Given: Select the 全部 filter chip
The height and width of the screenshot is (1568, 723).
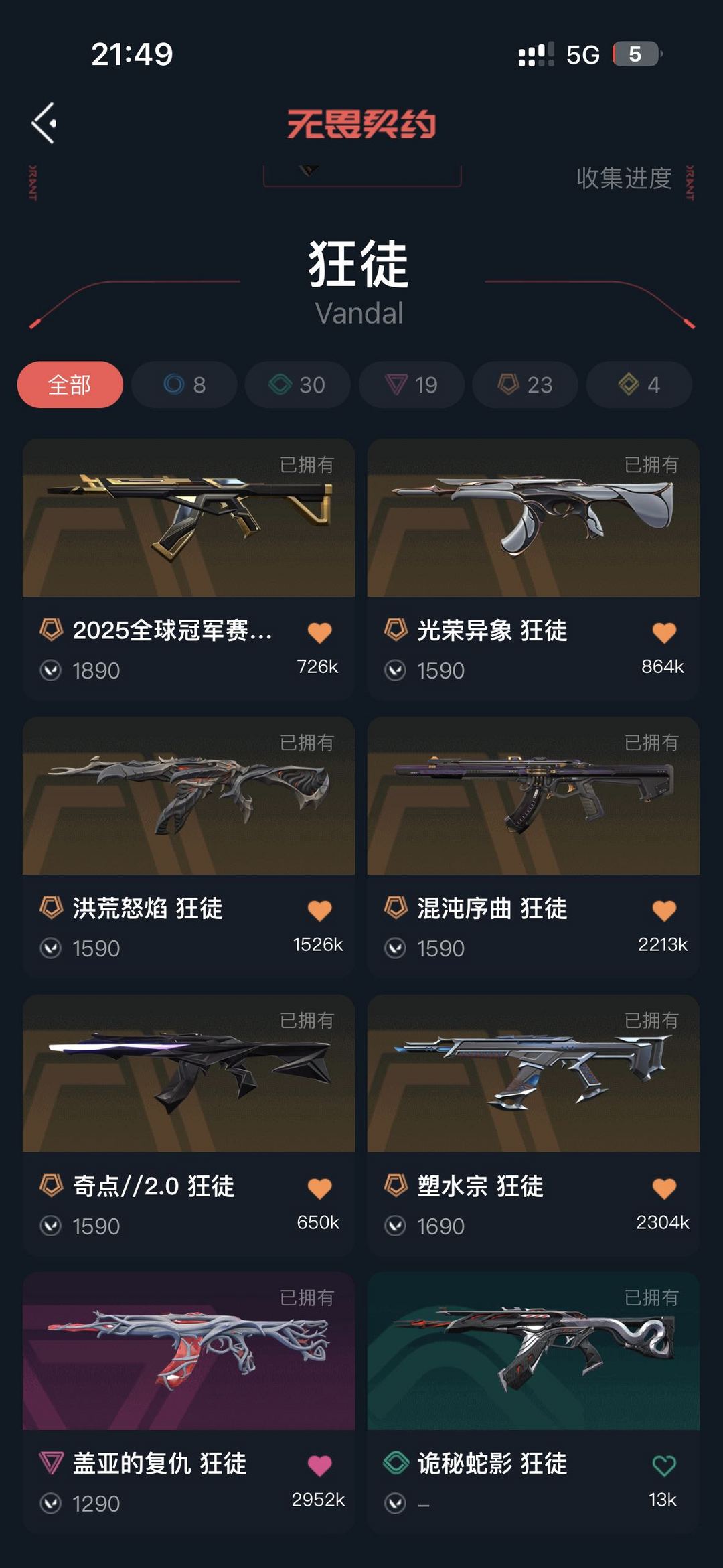Looking at the screenshot, I should 70,384.
